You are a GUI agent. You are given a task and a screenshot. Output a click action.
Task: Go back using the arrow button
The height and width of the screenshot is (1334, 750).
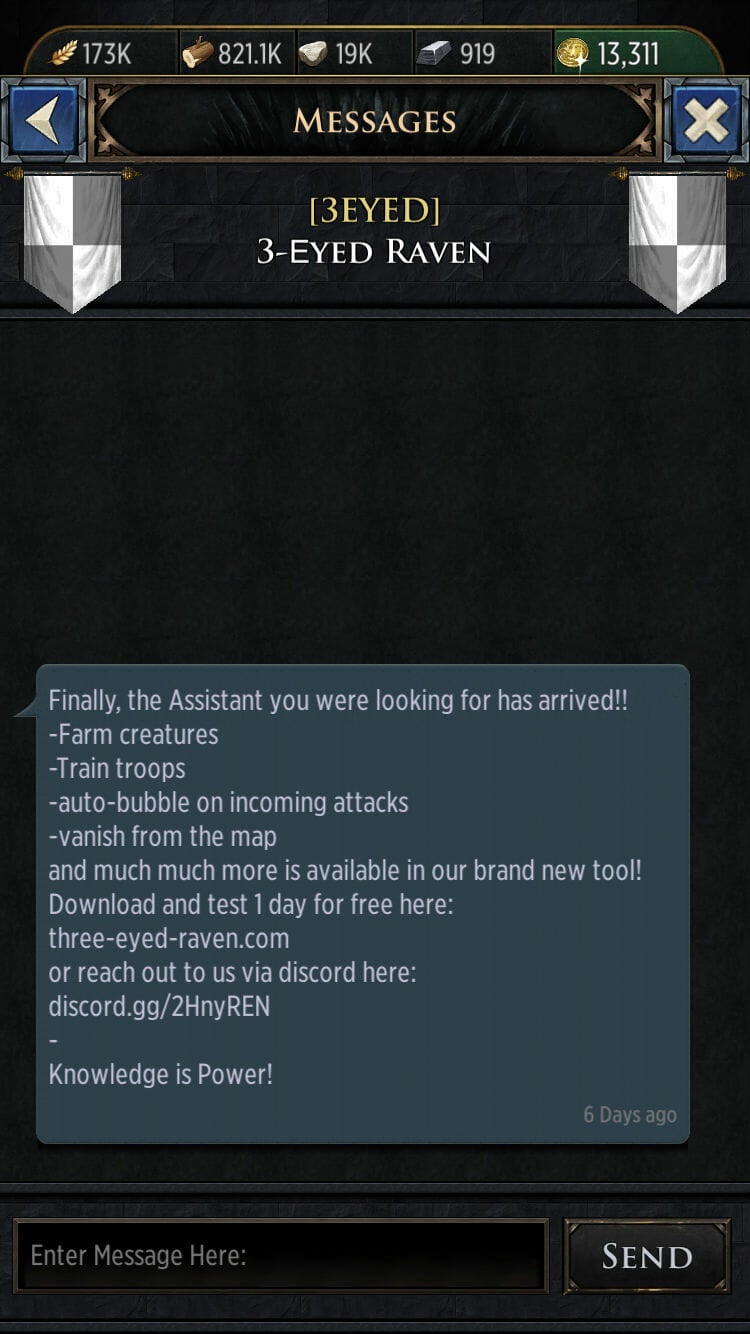(x=43, y=122)
